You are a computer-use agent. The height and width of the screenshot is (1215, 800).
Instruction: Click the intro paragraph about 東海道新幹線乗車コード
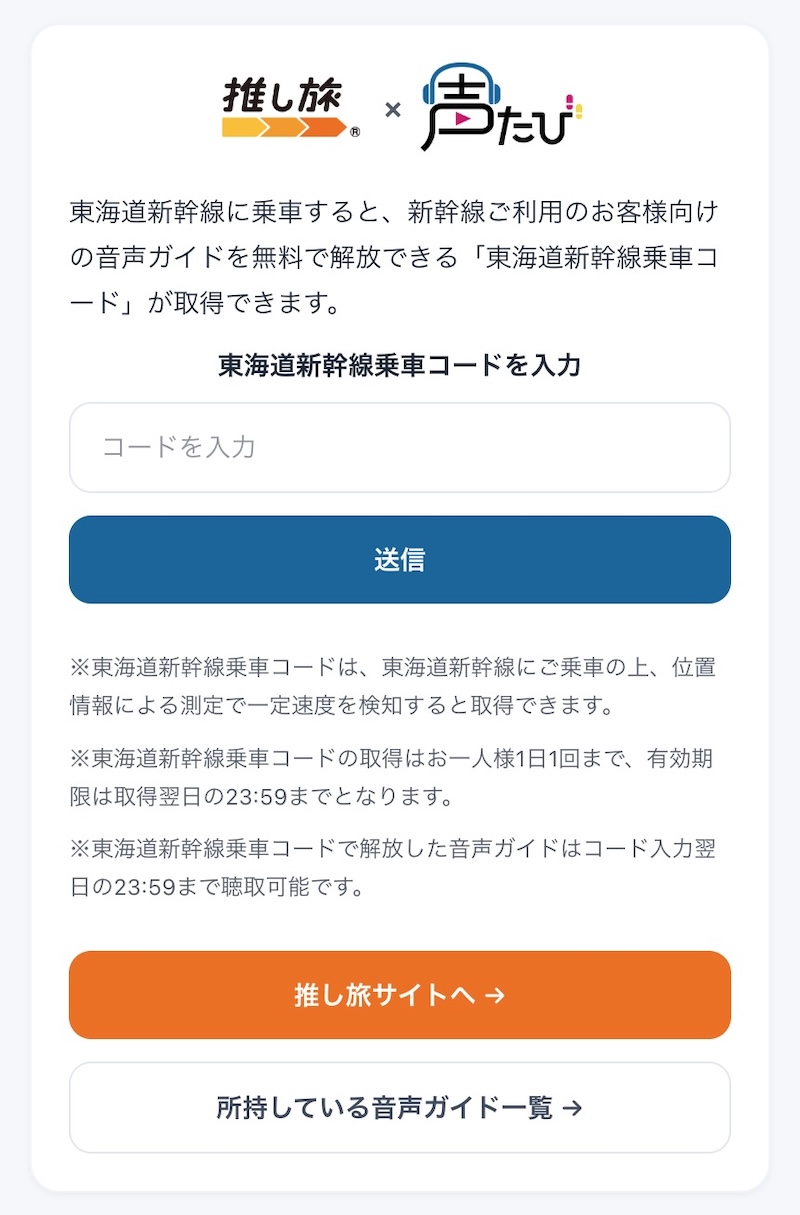point(399,252)
